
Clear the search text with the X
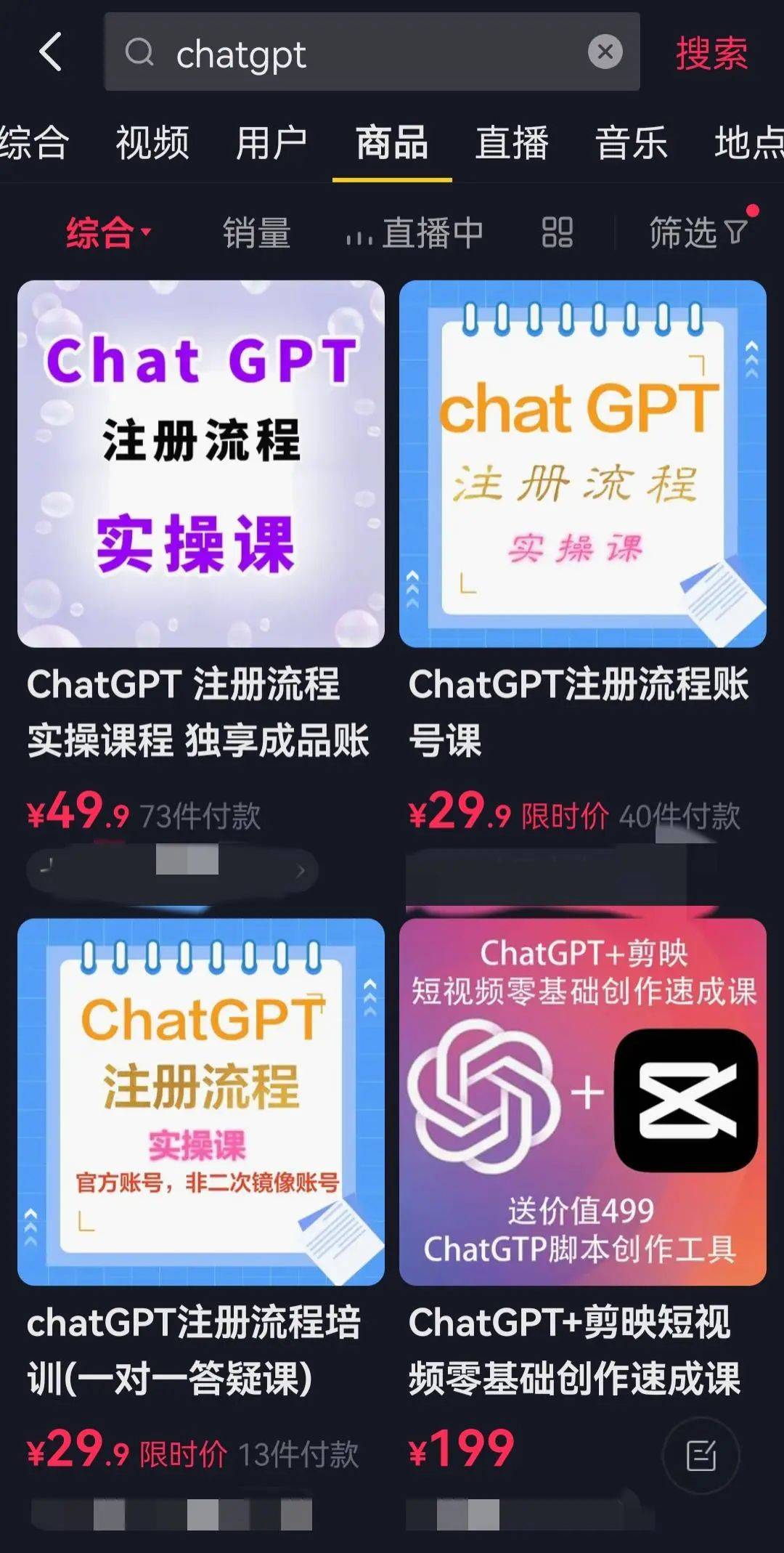[x=605, y=52]
